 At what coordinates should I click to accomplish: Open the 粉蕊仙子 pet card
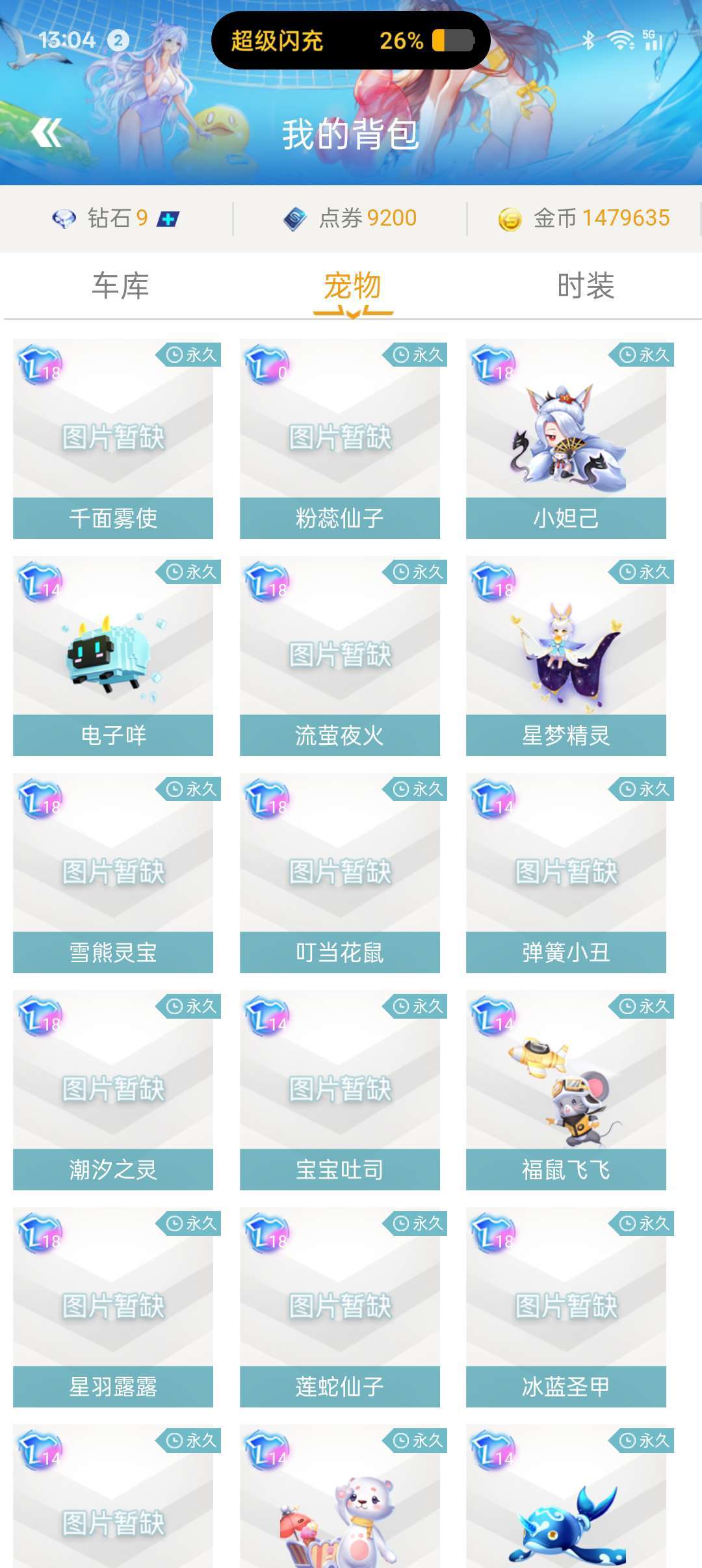click(340, 439)
